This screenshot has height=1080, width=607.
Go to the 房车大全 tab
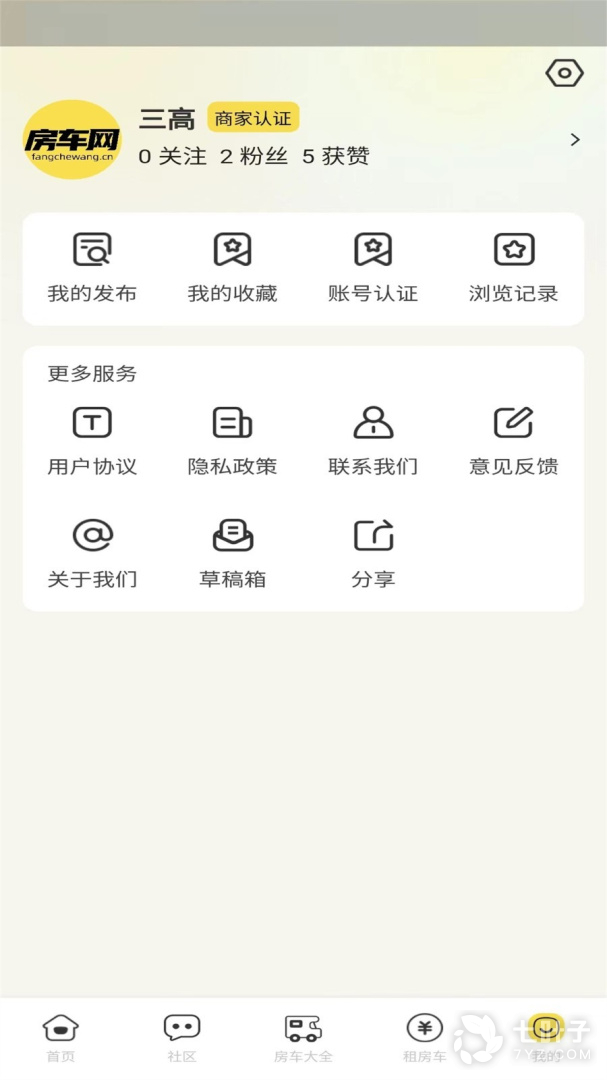303,1037
